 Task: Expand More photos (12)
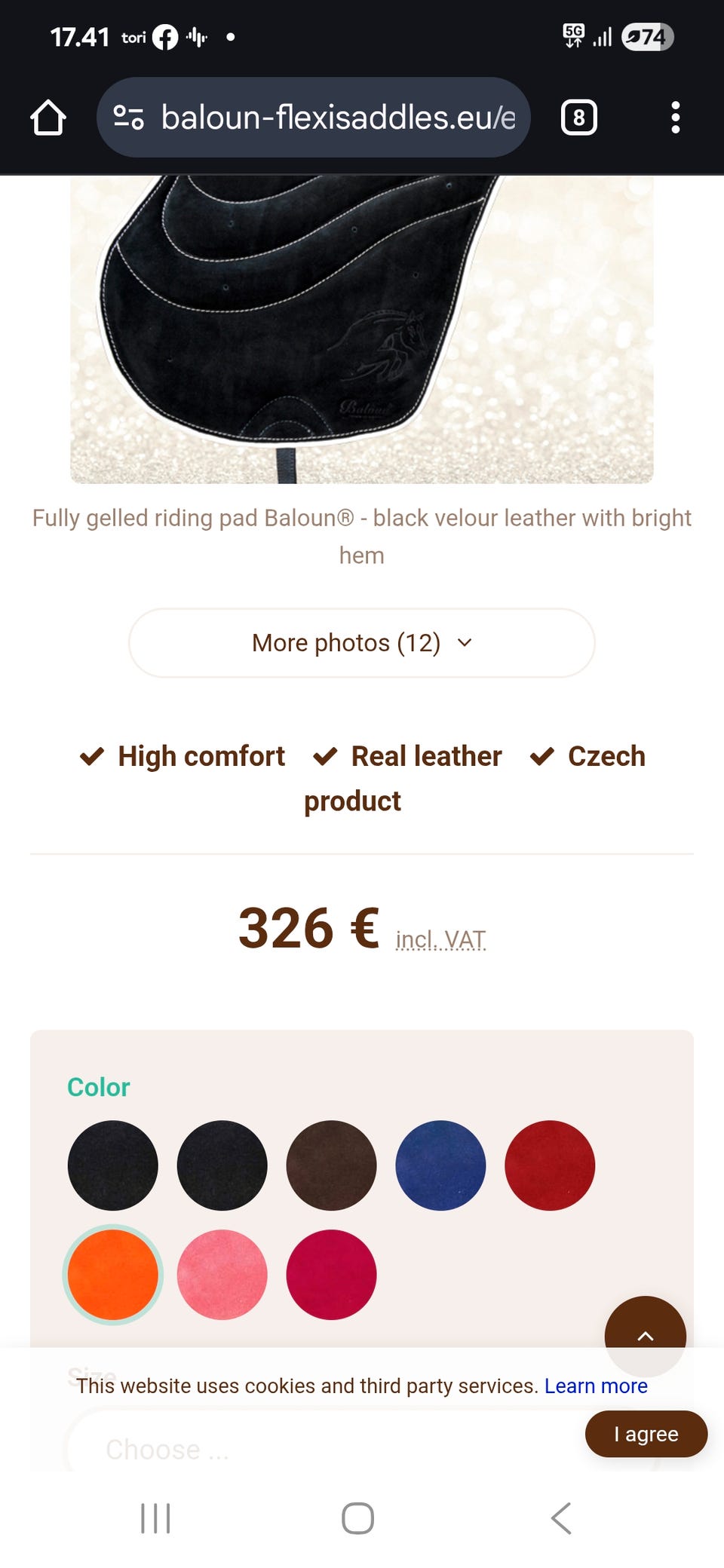[362, 643]
